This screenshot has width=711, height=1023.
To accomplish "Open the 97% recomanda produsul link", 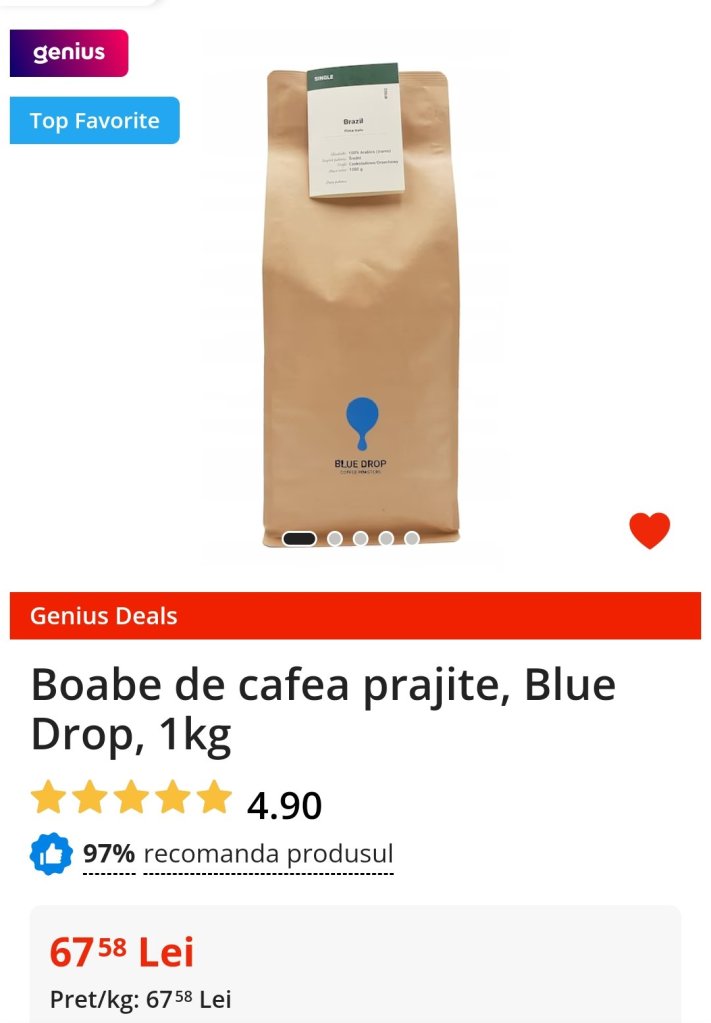I will (x=238, y=854).
